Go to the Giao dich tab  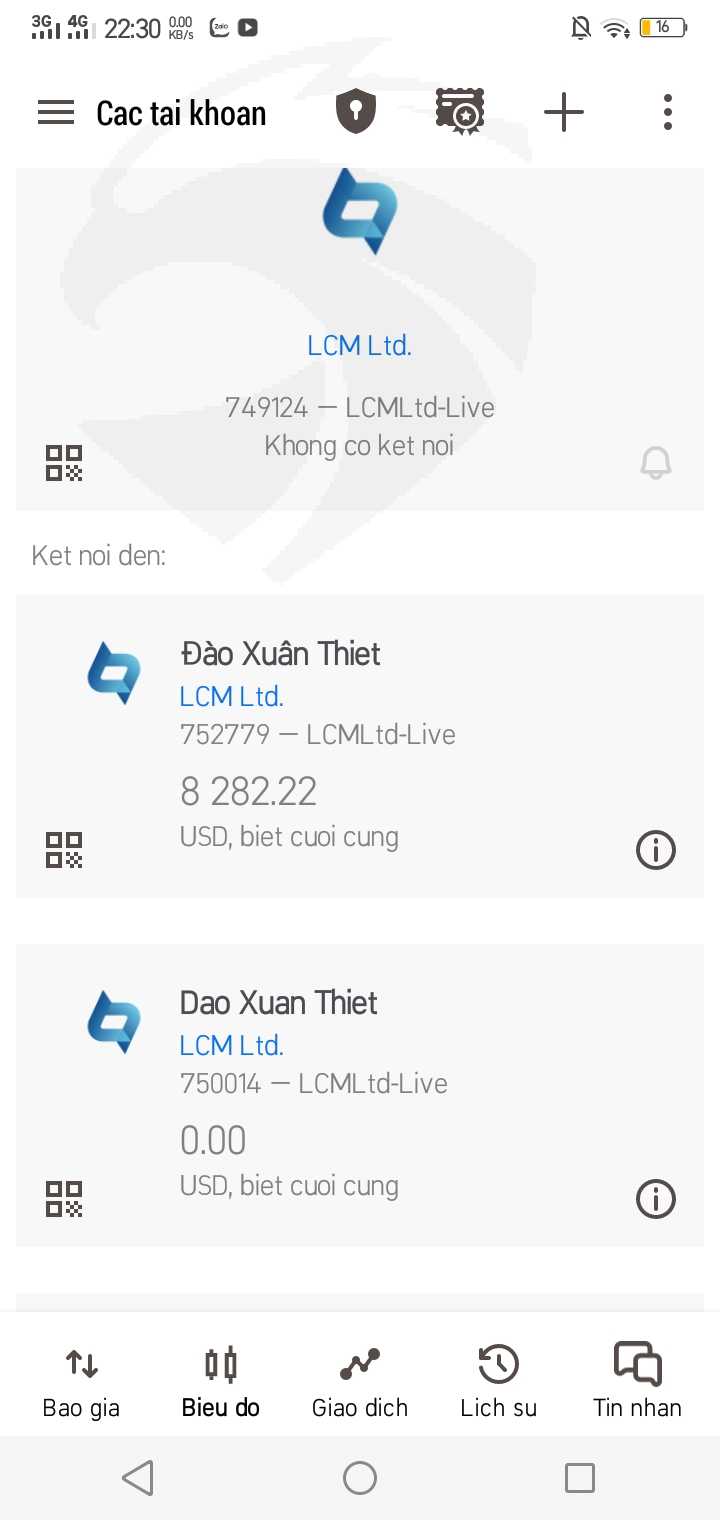point(360,1380)
